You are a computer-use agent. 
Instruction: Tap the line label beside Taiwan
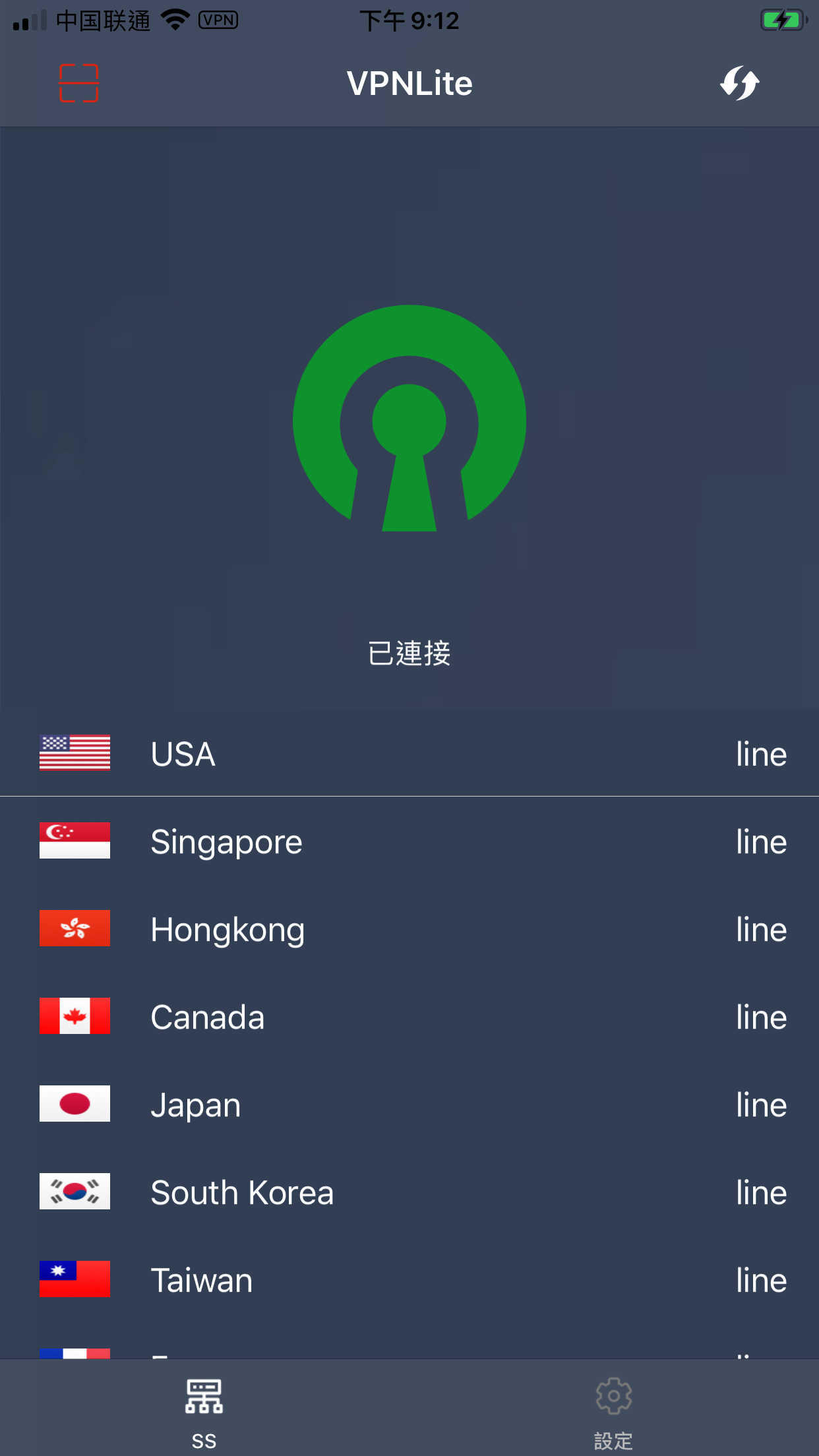[761, 1279]
